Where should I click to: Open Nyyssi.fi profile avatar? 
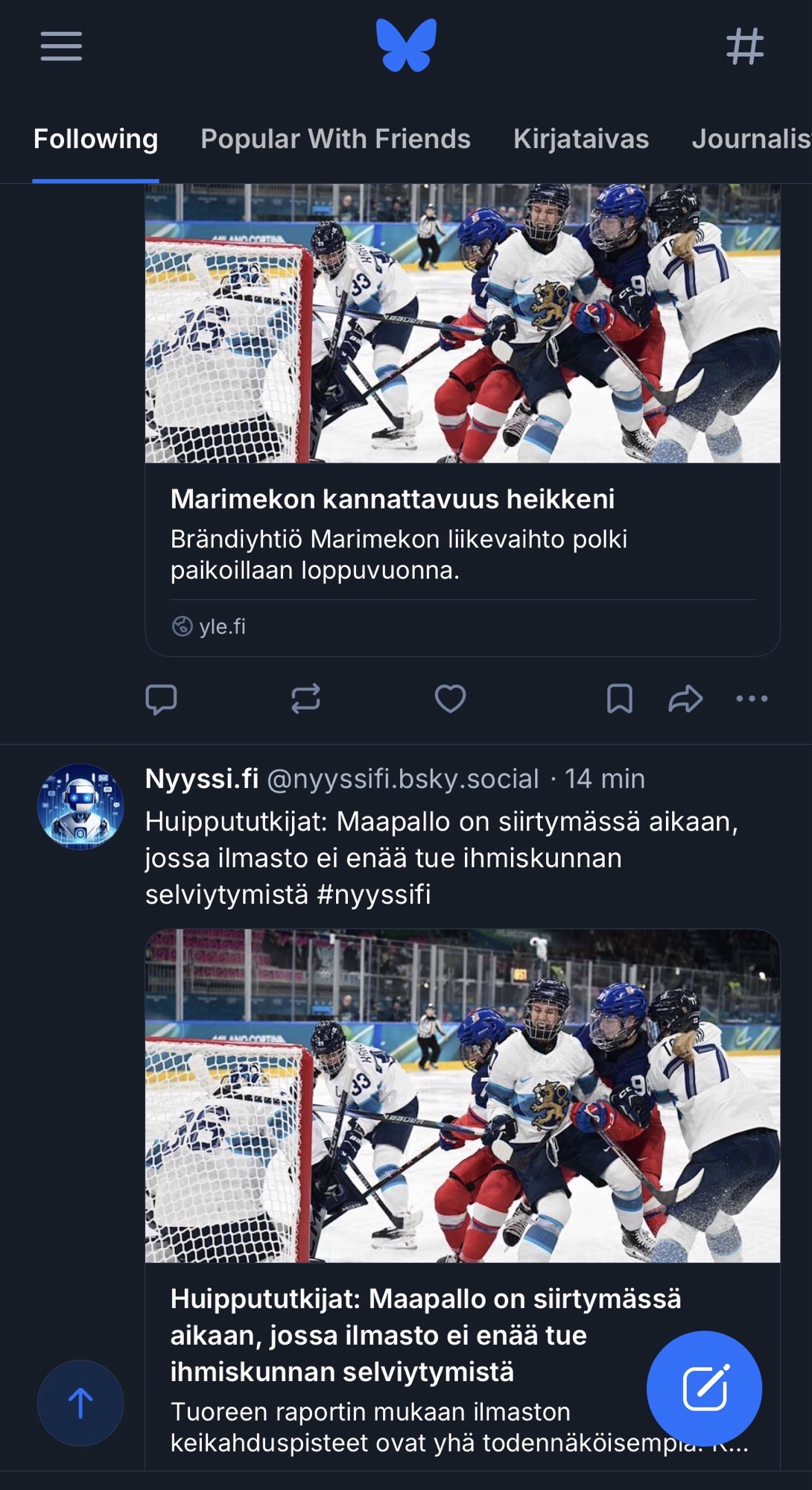(x=80, y=806)
